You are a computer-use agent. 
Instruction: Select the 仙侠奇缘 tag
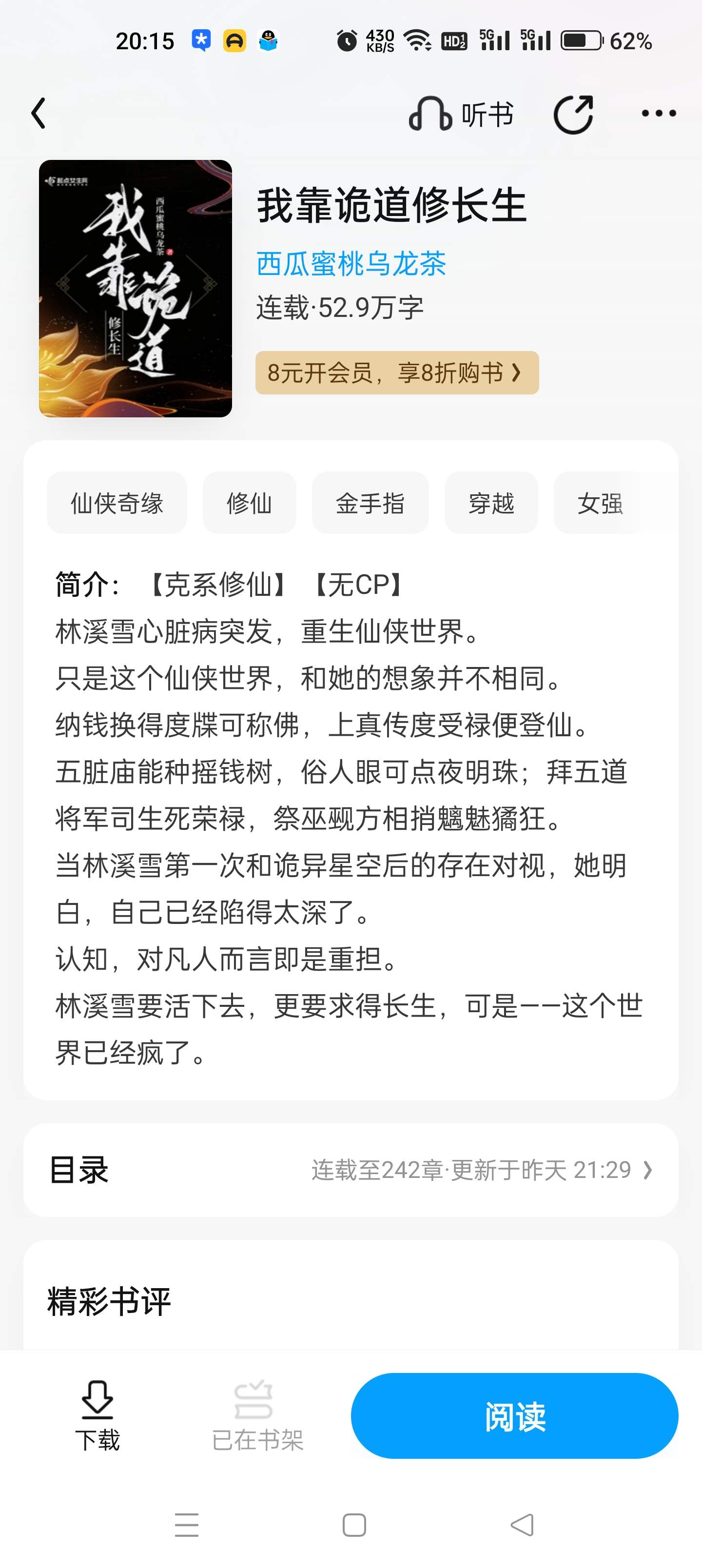[x=117, y=503]
